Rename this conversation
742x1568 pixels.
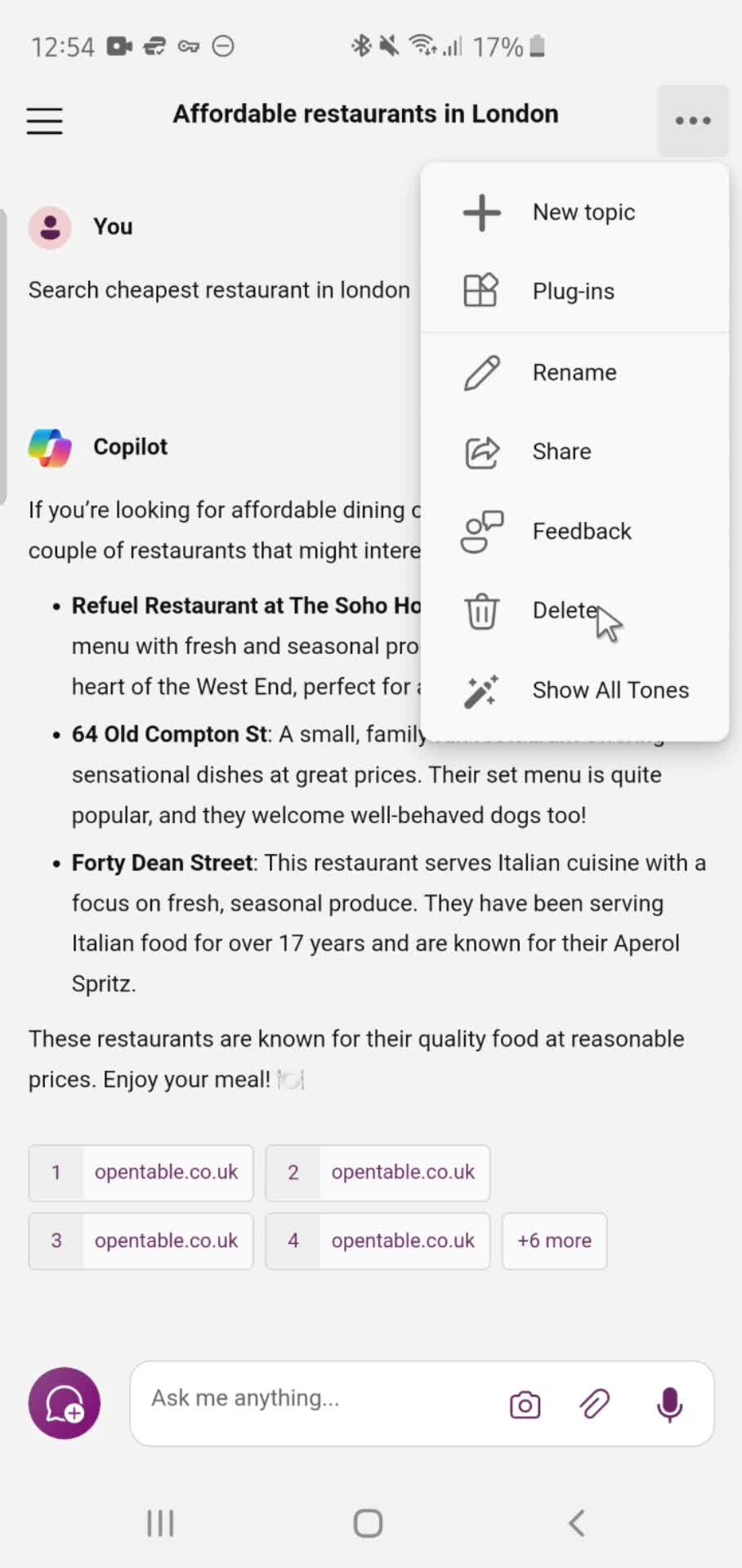[x=574, y=372]
